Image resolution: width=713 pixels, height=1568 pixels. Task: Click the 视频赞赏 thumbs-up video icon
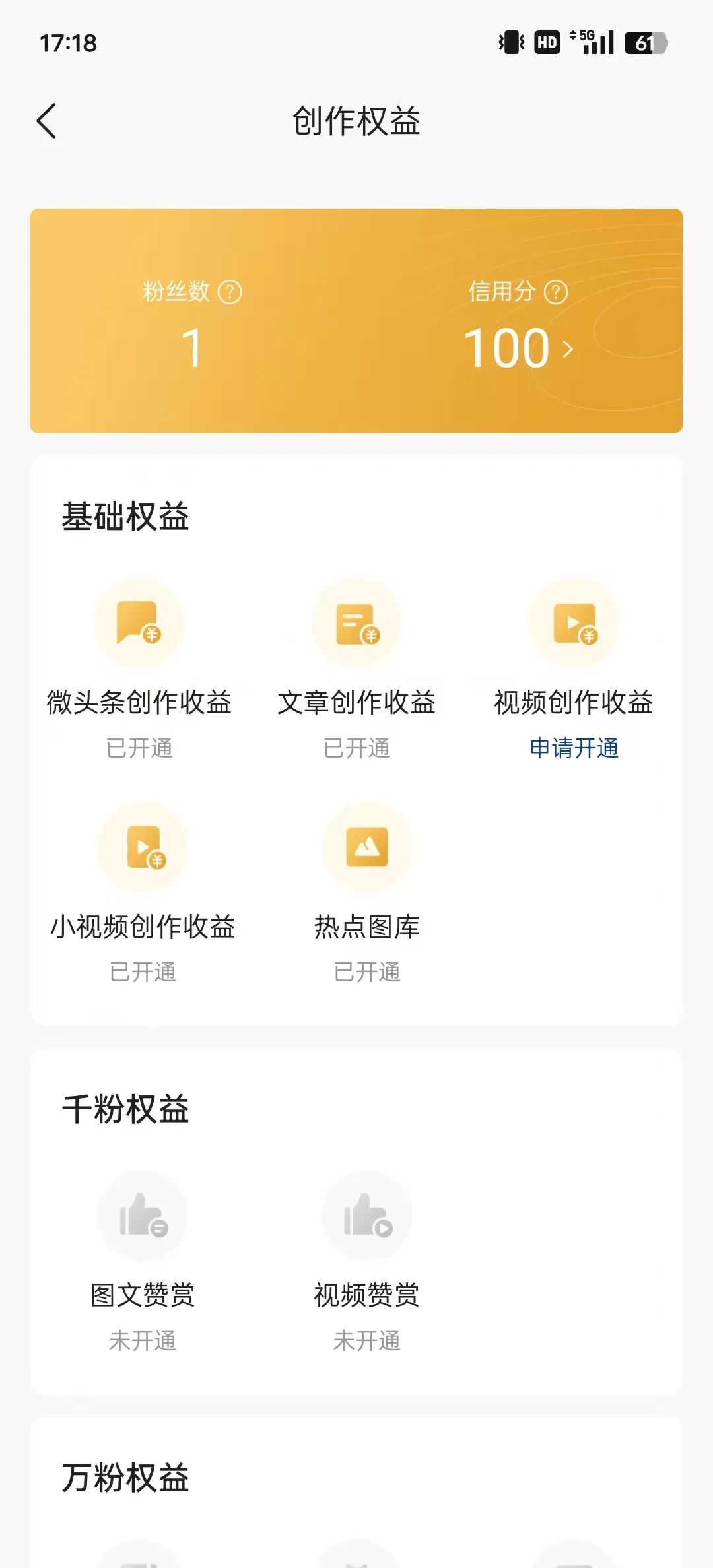367,1216
